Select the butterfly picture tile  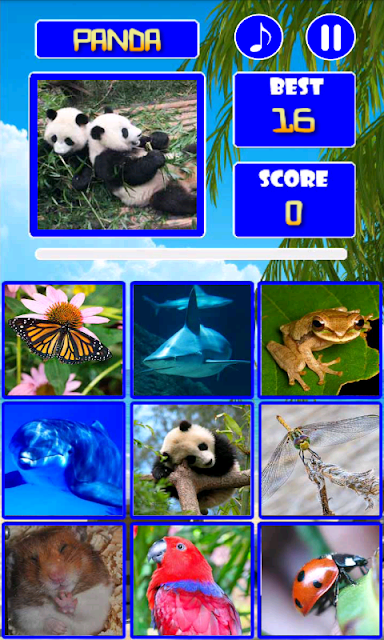tap(64, 340)
